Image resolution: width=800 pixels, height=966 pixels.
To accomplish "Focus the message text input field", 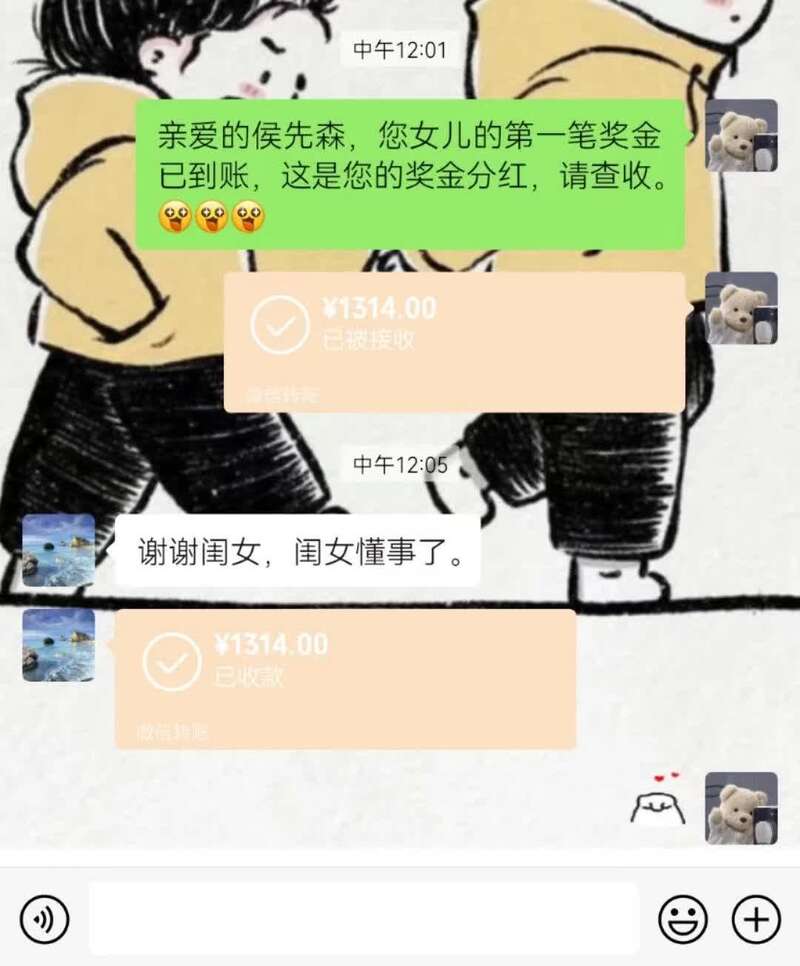I will pos(363,918).
